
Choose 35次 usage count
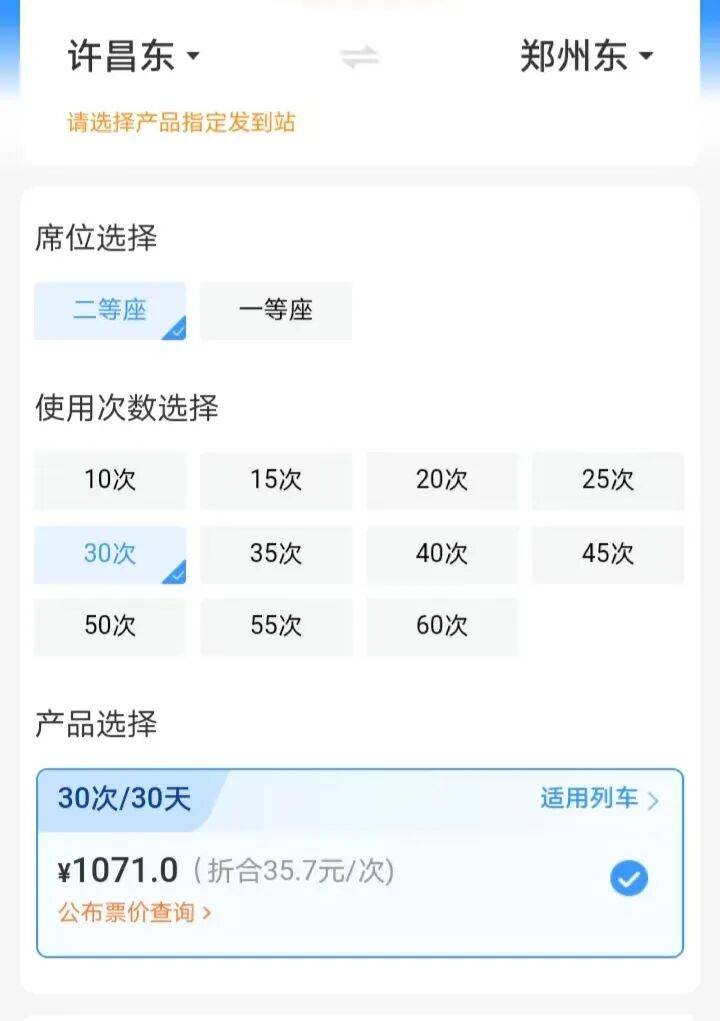pyautogui.click(x=276, y=553)
